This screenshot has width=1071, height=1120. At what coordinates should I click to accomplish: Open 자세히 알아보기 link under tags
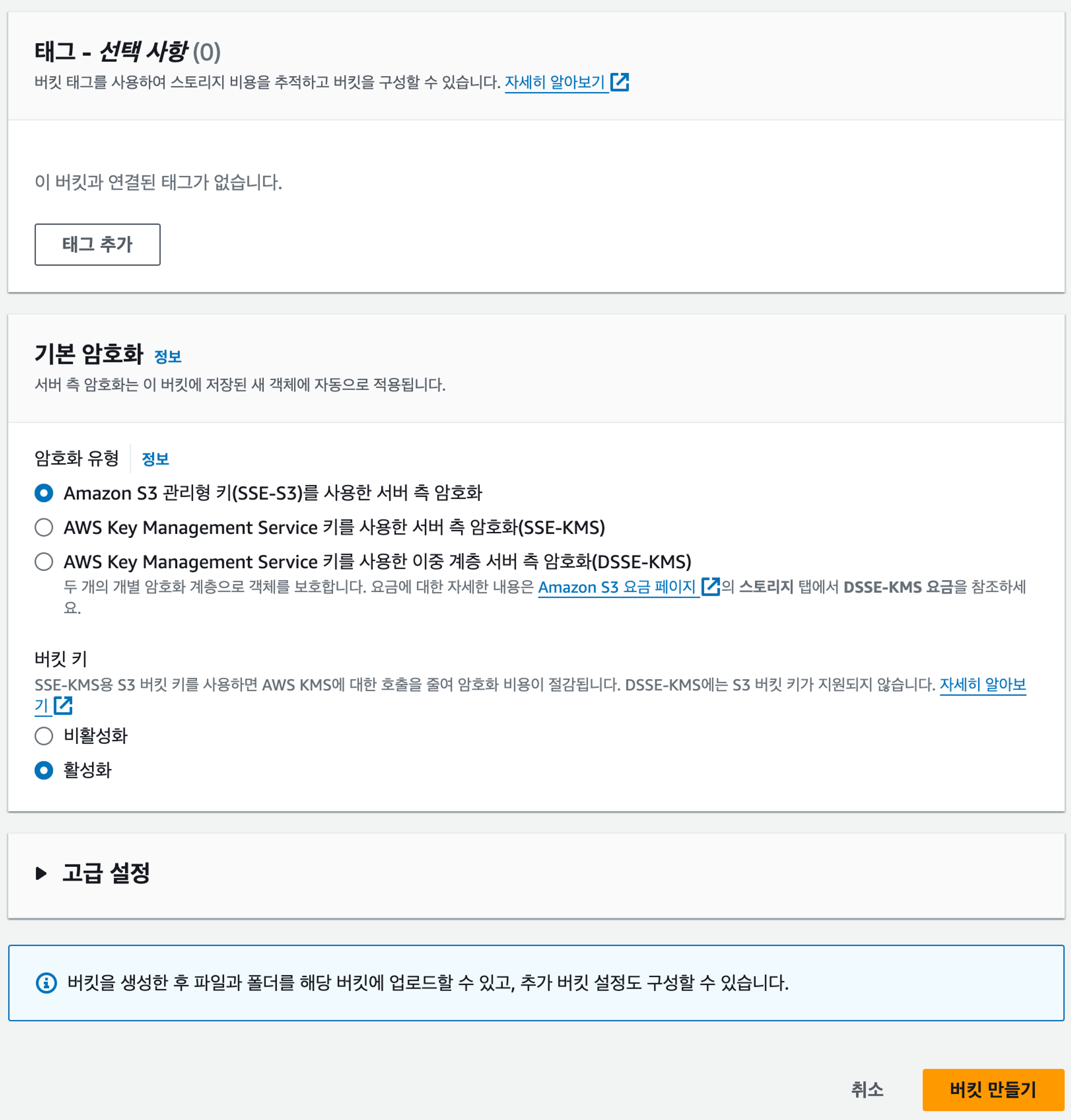click(555, 82)
